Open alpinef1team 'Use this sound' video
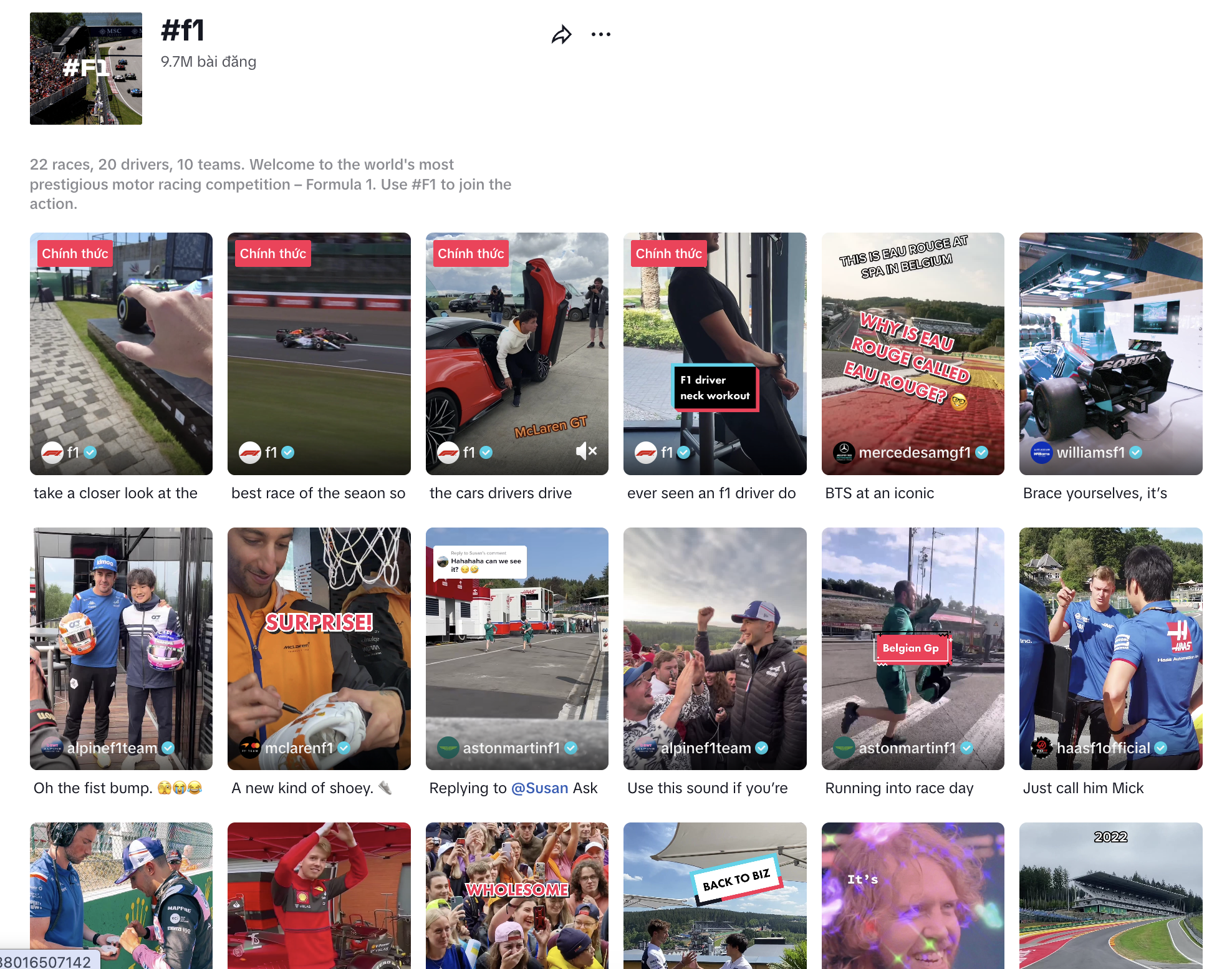The height and width of the screenshot is (969, 1232). tap(715, 648)
